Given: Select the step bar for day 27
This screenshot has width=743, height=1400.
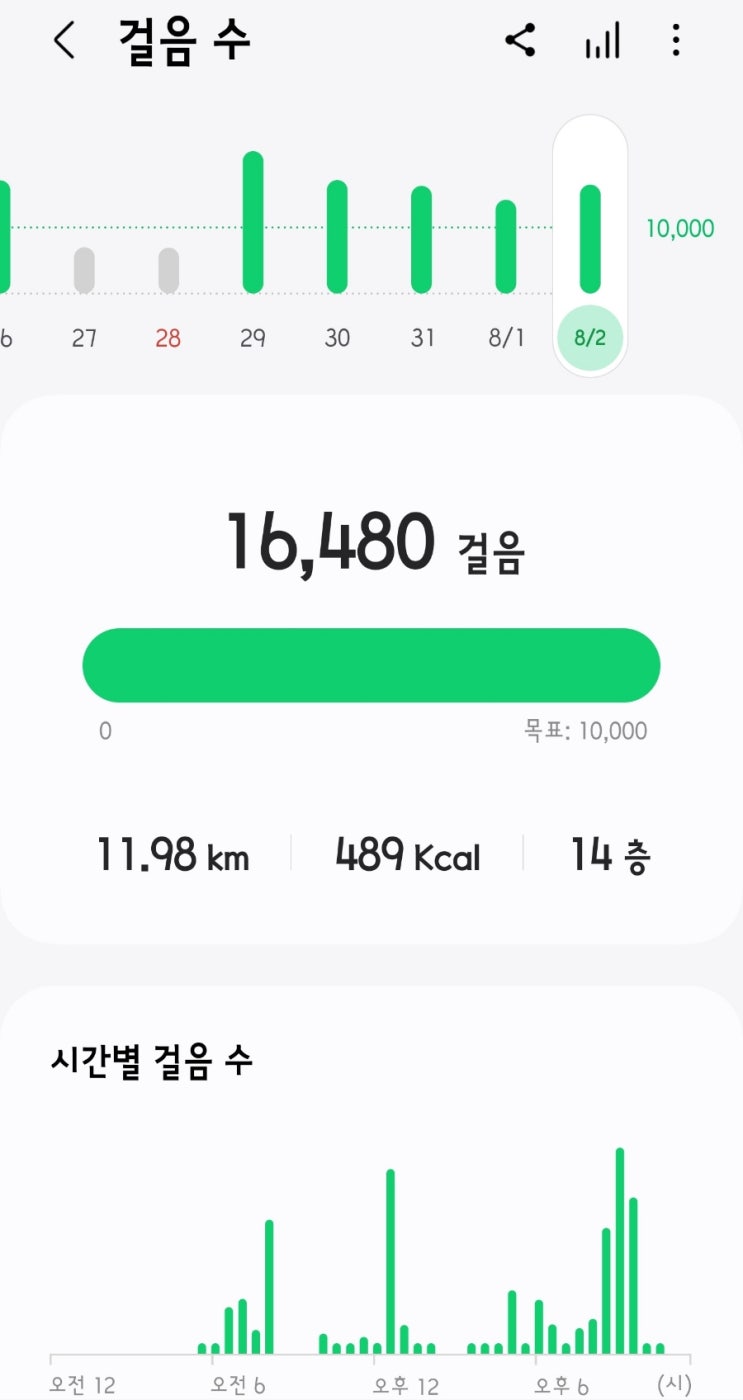Looking at the screenshot, I should [x=85, y=270].
